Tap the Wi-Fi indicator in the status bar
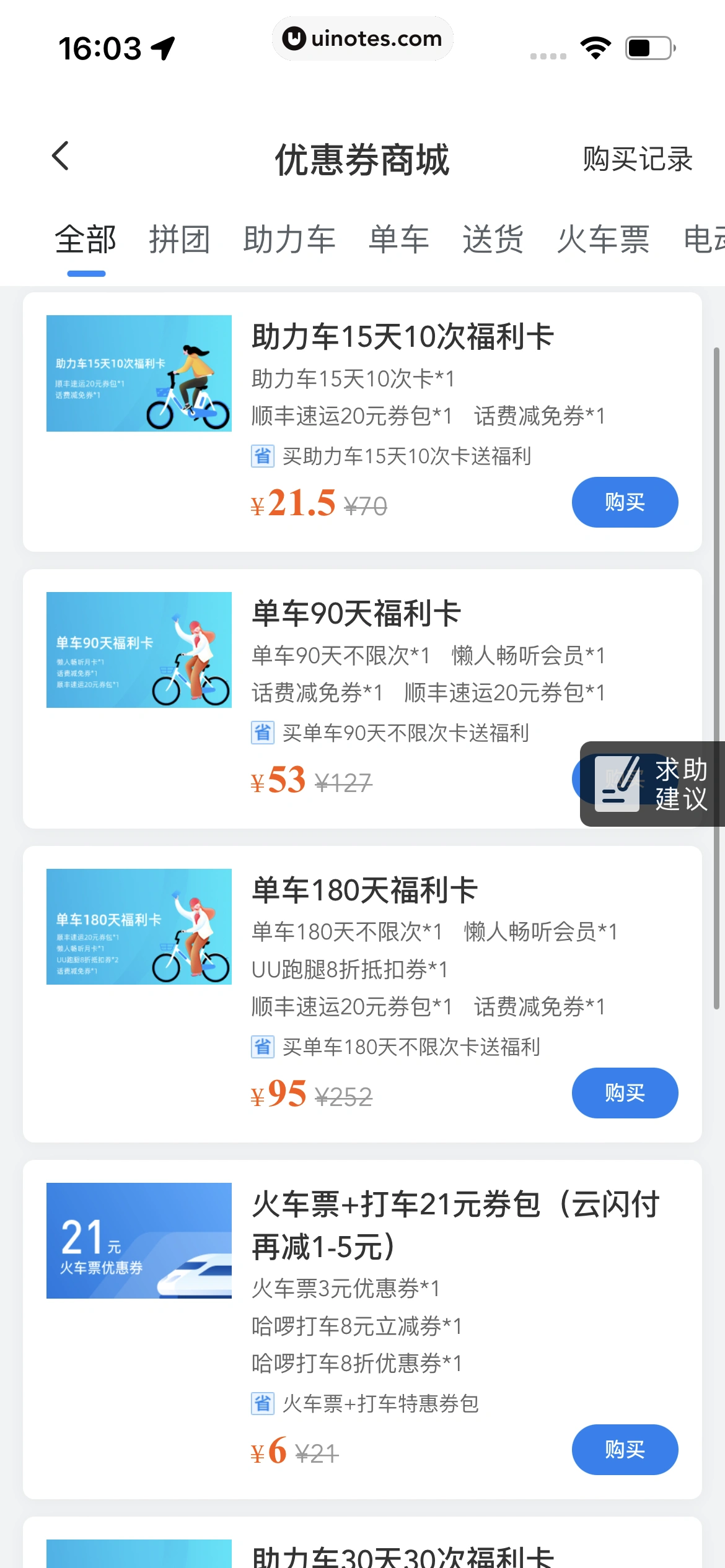This screenshot has height=1568, width=725. pyautogui.click(x=596, y=48)
